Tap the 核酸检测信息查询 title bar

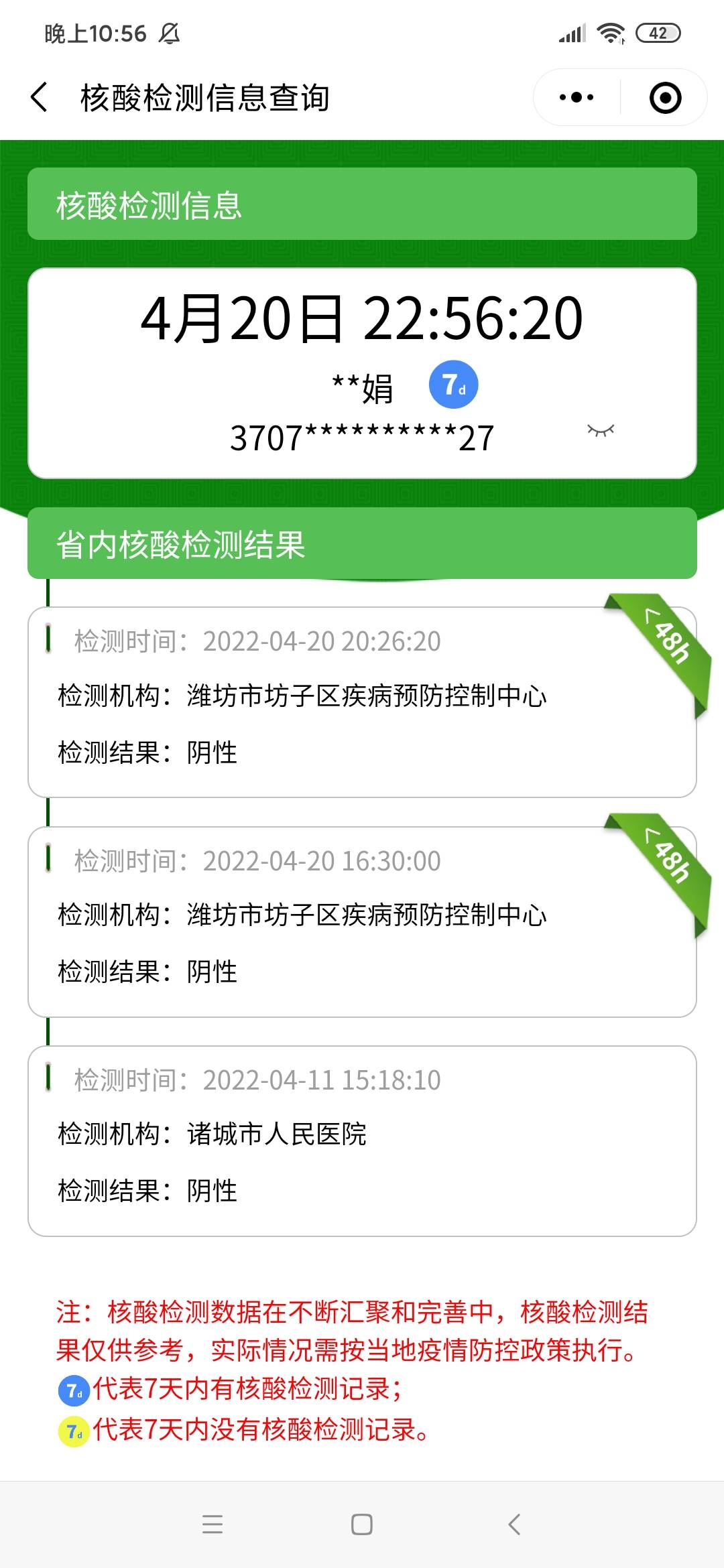[203, 96]
